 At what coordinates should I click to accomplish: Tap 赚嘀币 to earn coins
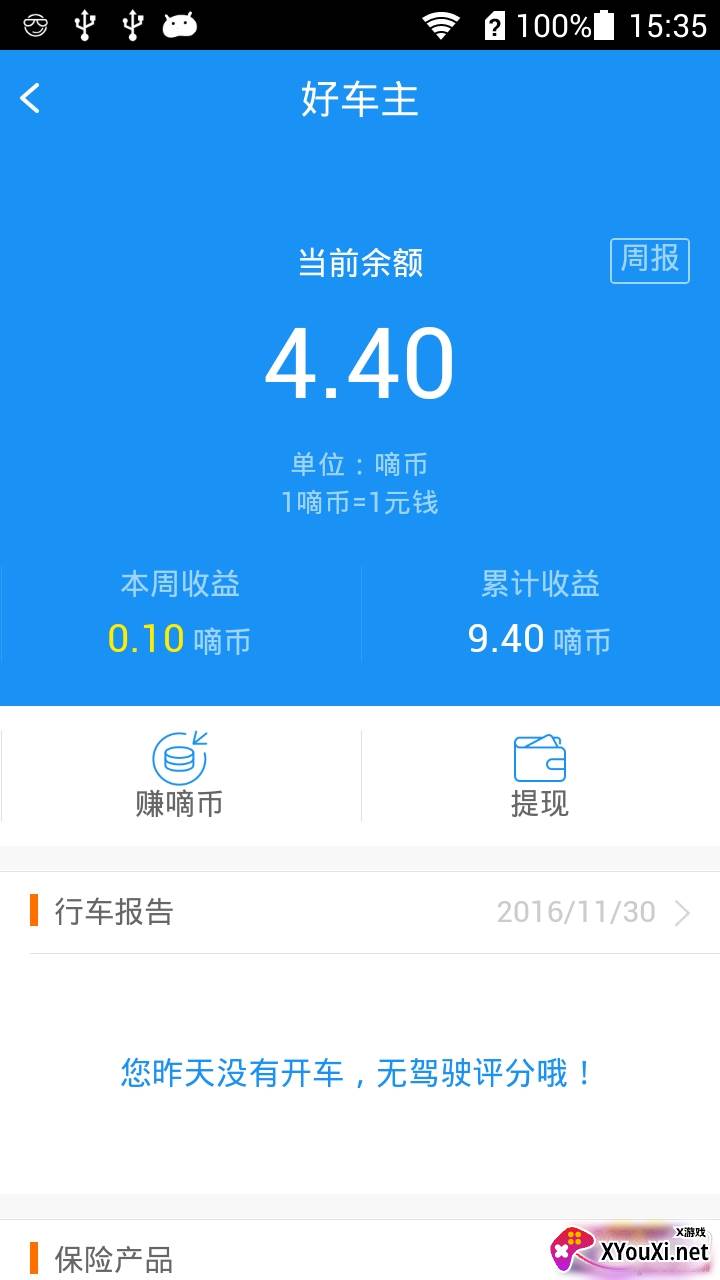point(180,776)
